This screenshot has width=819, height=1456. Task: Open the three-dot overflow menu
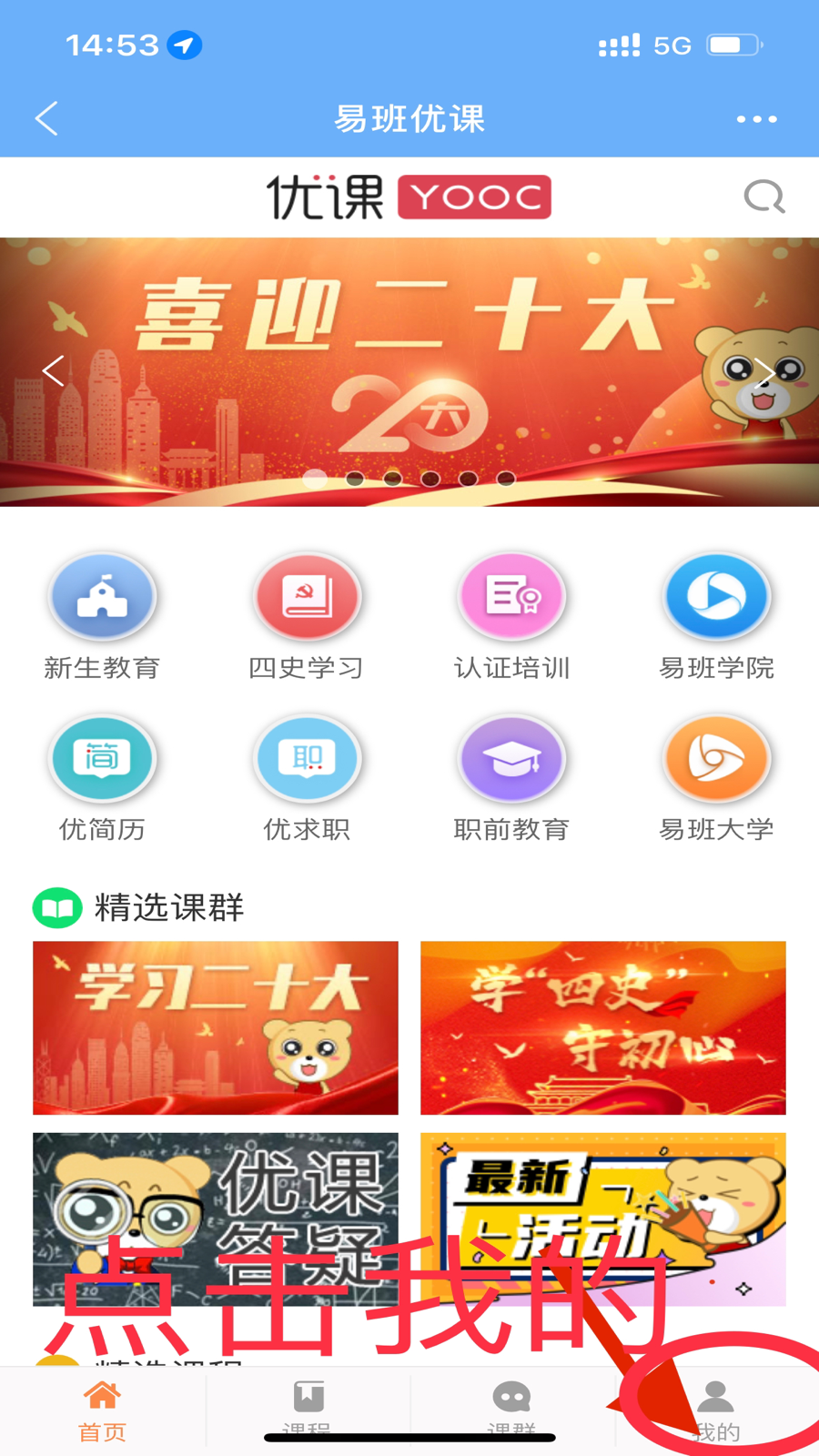(x=756, y=119)
